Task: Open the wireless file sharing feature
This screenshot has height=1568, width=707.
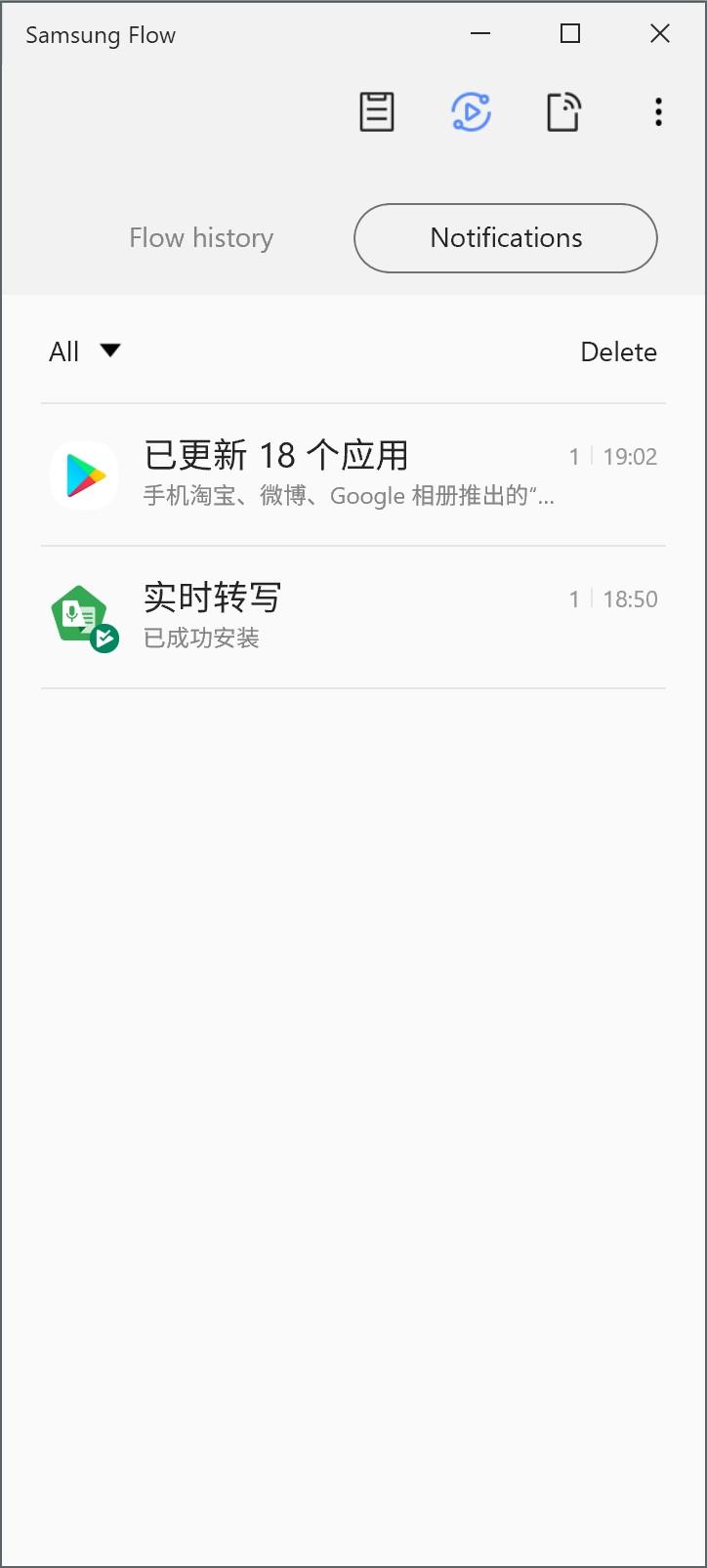Action: (x=563, y=111)
